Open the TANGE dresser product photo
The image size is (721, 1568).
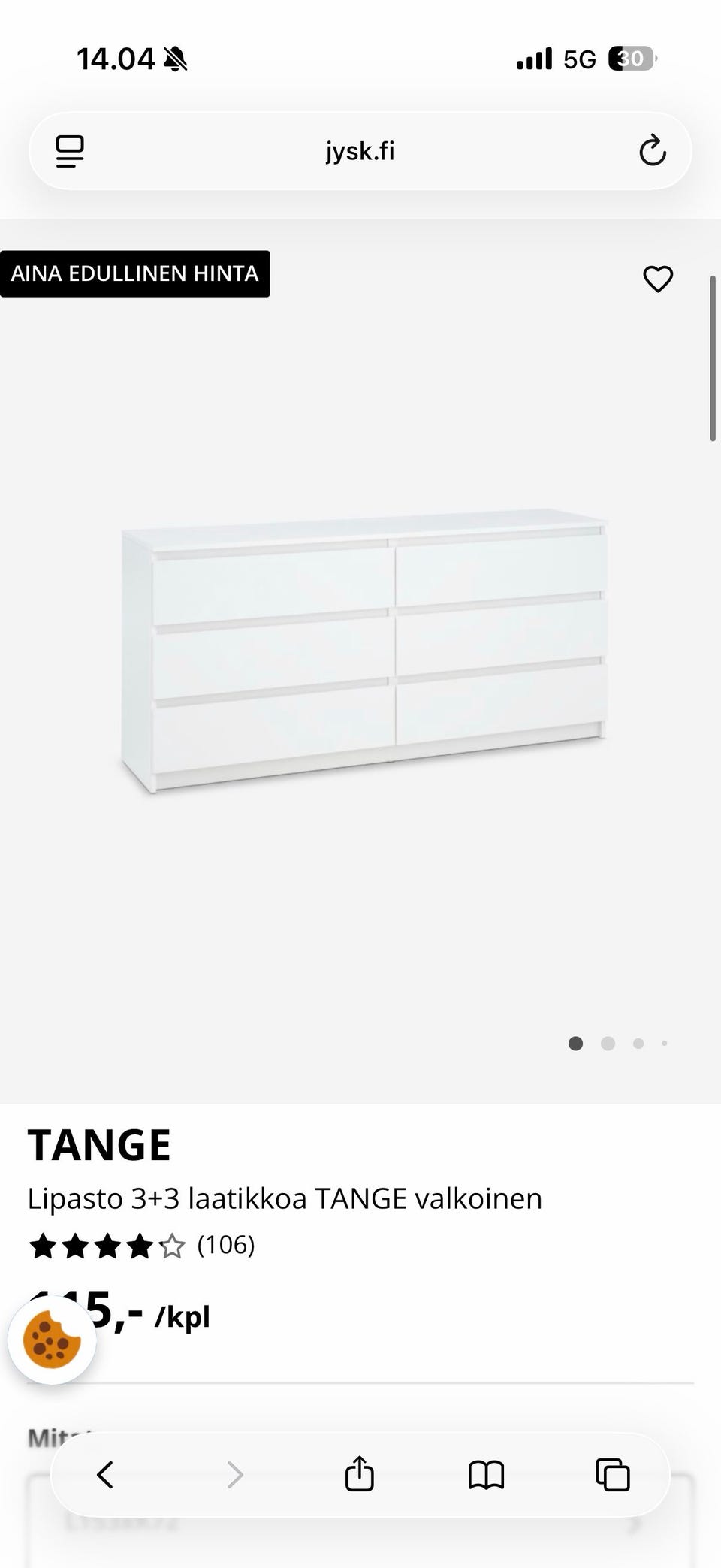(364, 650)
